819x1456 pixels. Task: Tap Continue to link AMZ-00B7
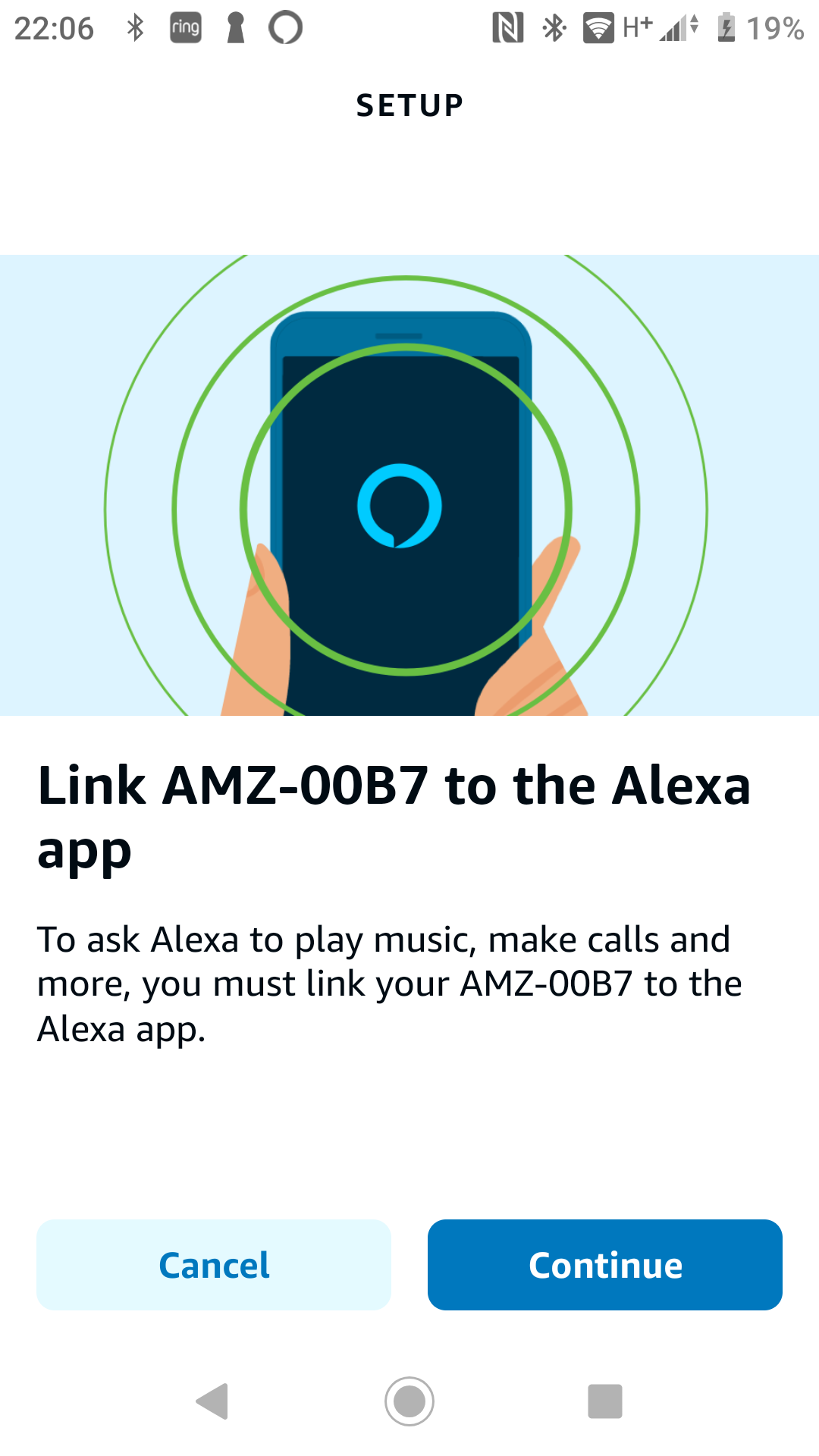pos(604,1264)
